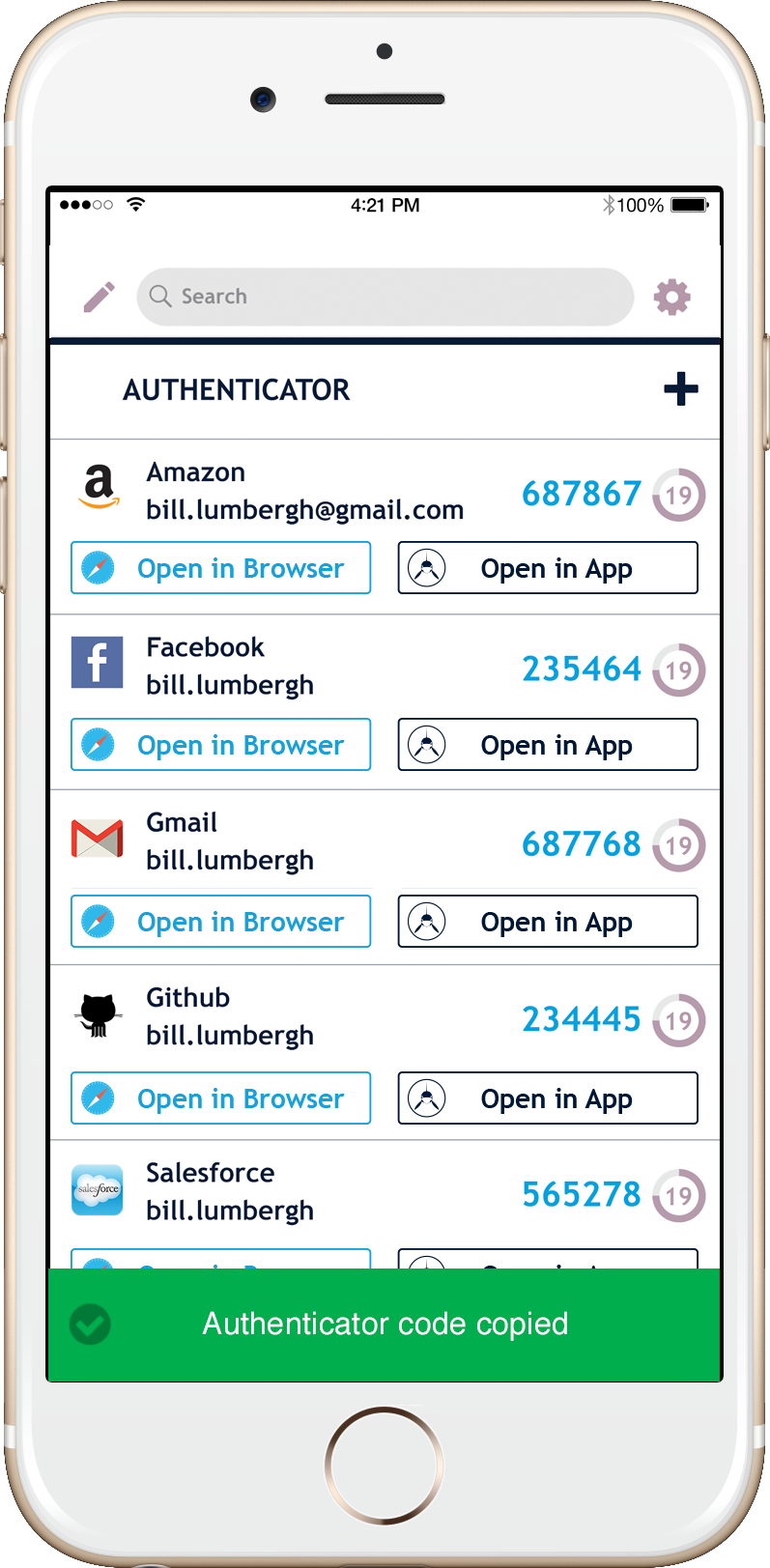The width and height of the screenshot is (770, 1568).
Task: Add a new authenticator with plus icon
Action: (680, 389)
